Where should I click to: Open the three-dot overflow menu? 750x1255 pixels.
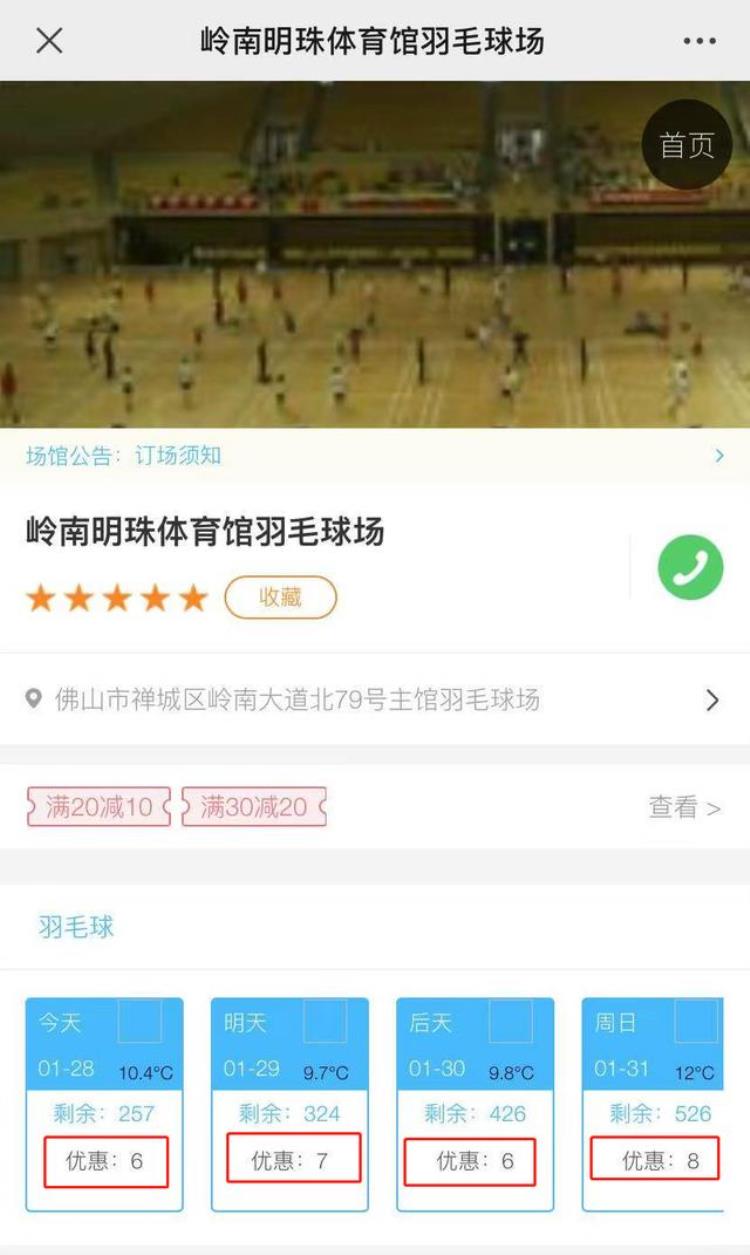[699, 41]
